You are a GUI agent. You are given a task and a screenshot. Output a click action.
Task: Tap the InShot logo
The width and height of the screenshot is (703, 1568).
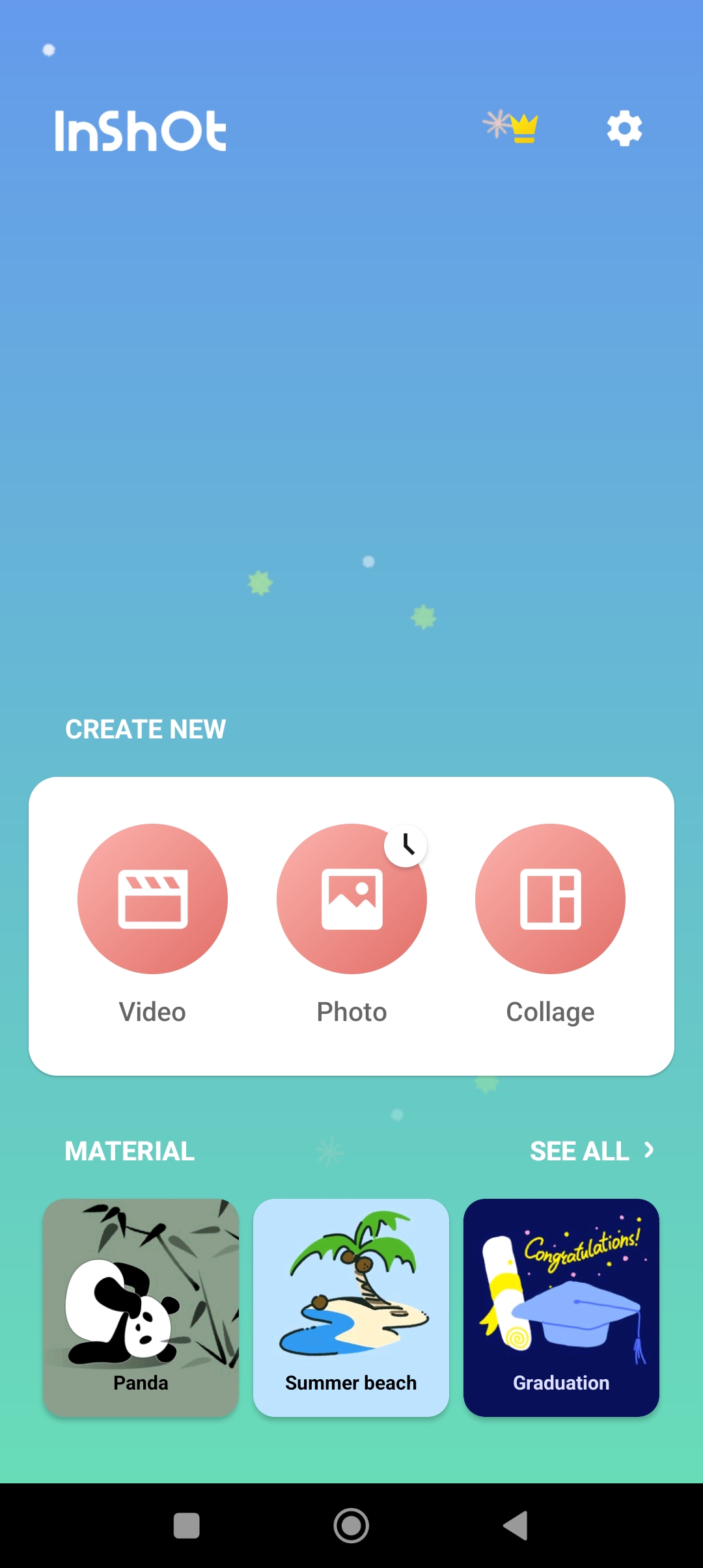(x=141, y=130)
